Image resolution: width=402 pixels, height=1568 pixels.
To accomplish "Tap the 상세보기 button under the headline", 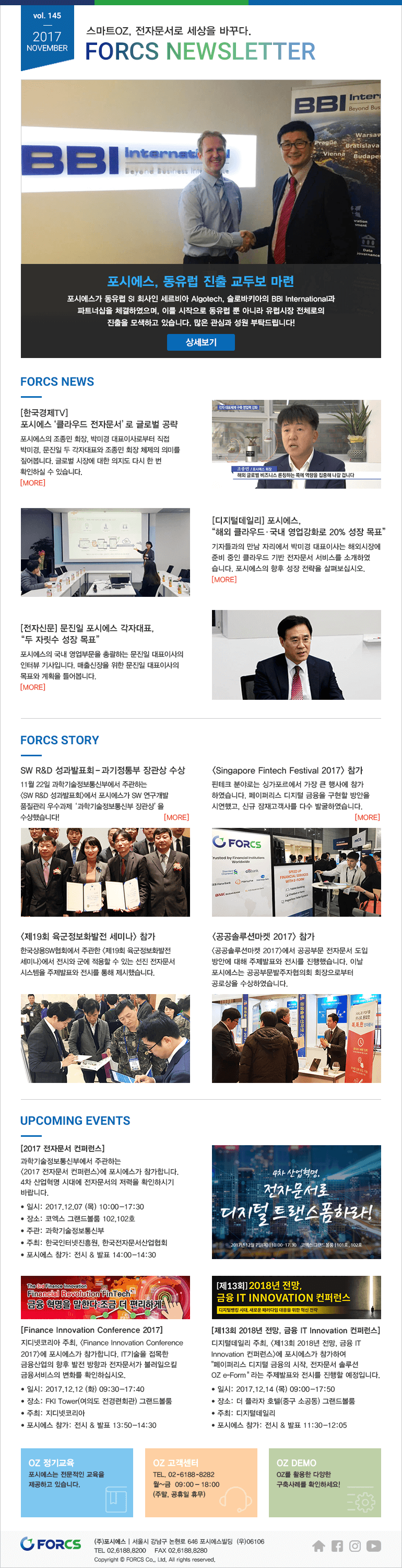I will pyautogui.click(x=200, y=342).
